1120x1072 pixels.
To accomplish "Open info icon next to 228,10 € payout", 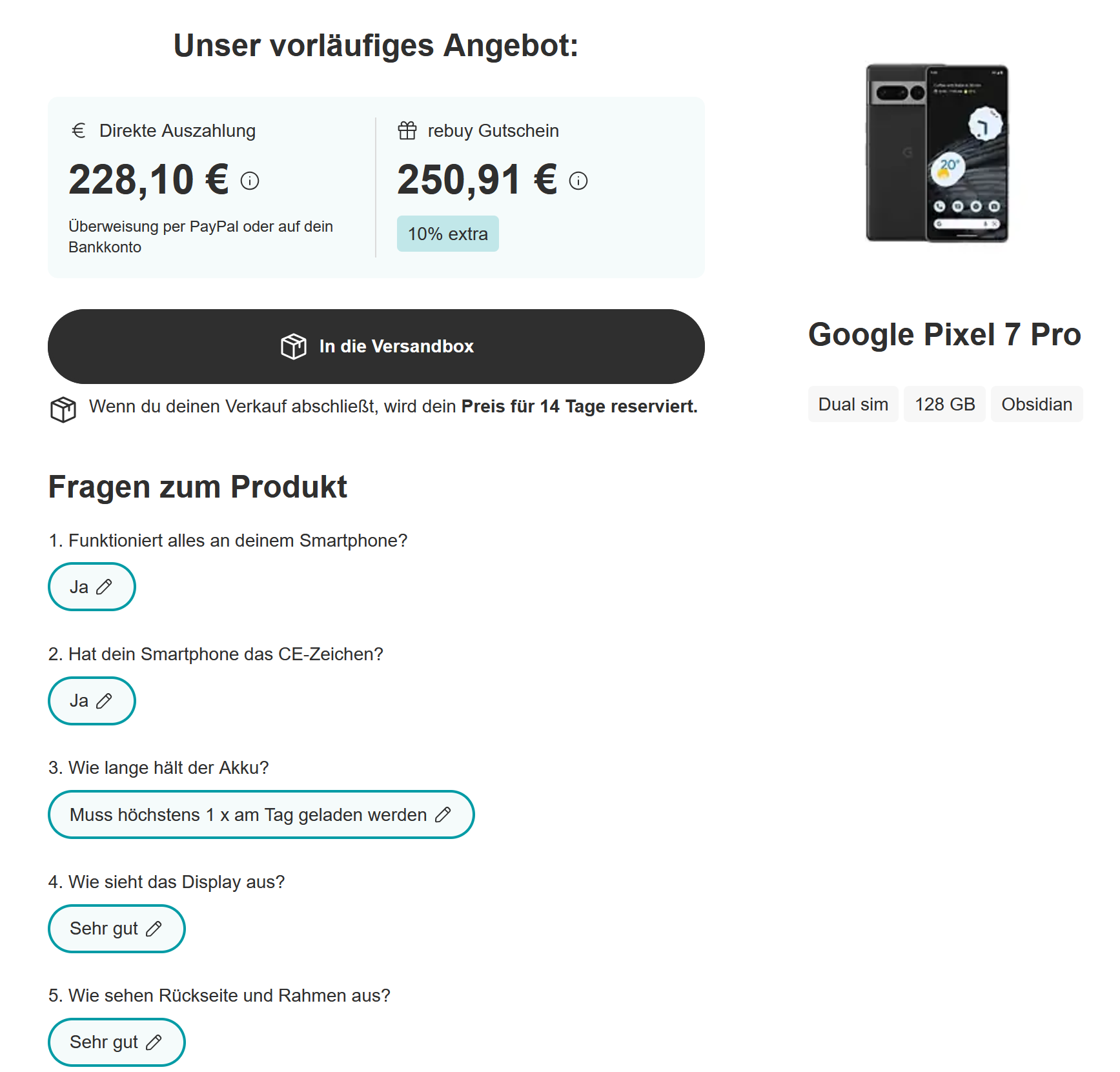I will click(250, 181).
